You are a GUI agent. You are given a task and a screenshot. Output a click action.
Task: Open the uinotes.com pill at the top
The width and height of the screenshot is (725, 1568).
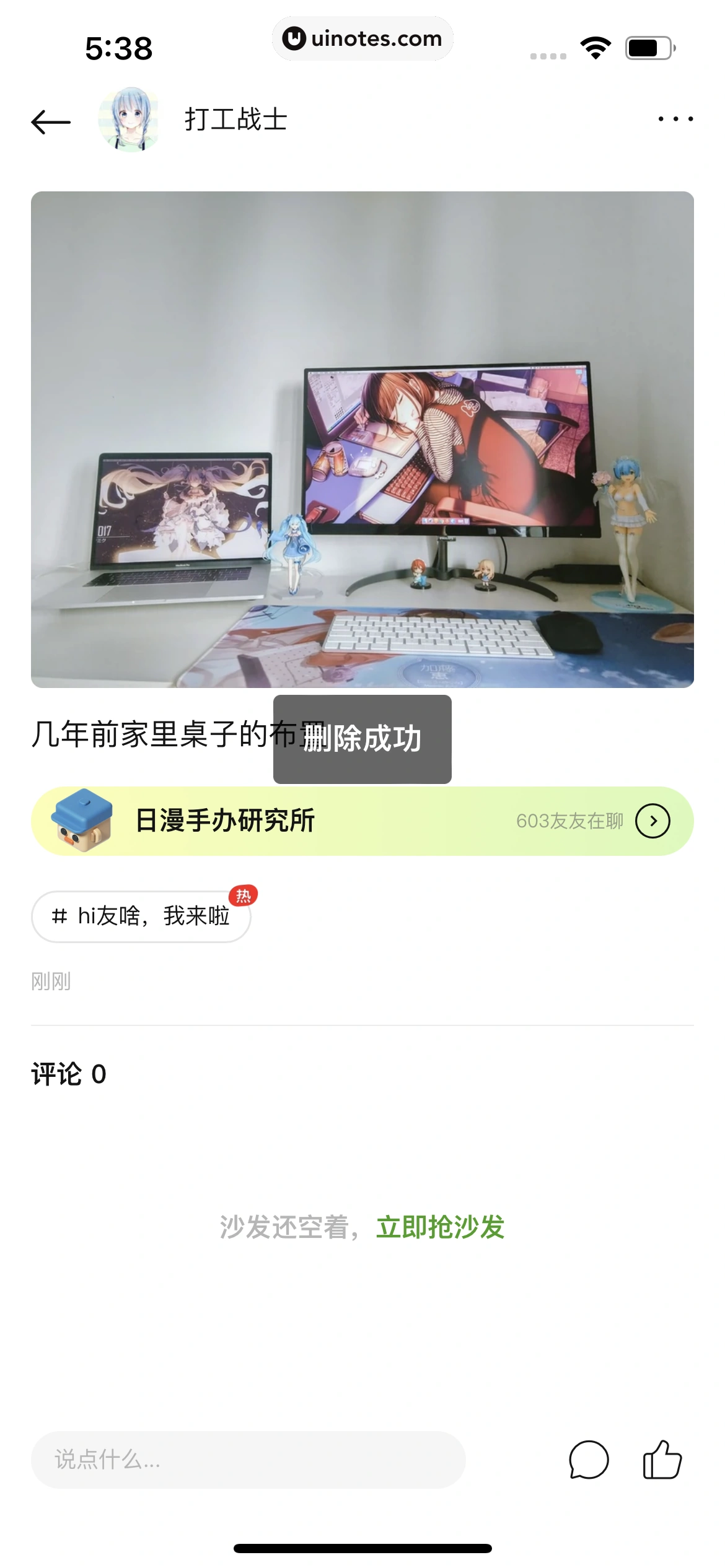(362, 38)
